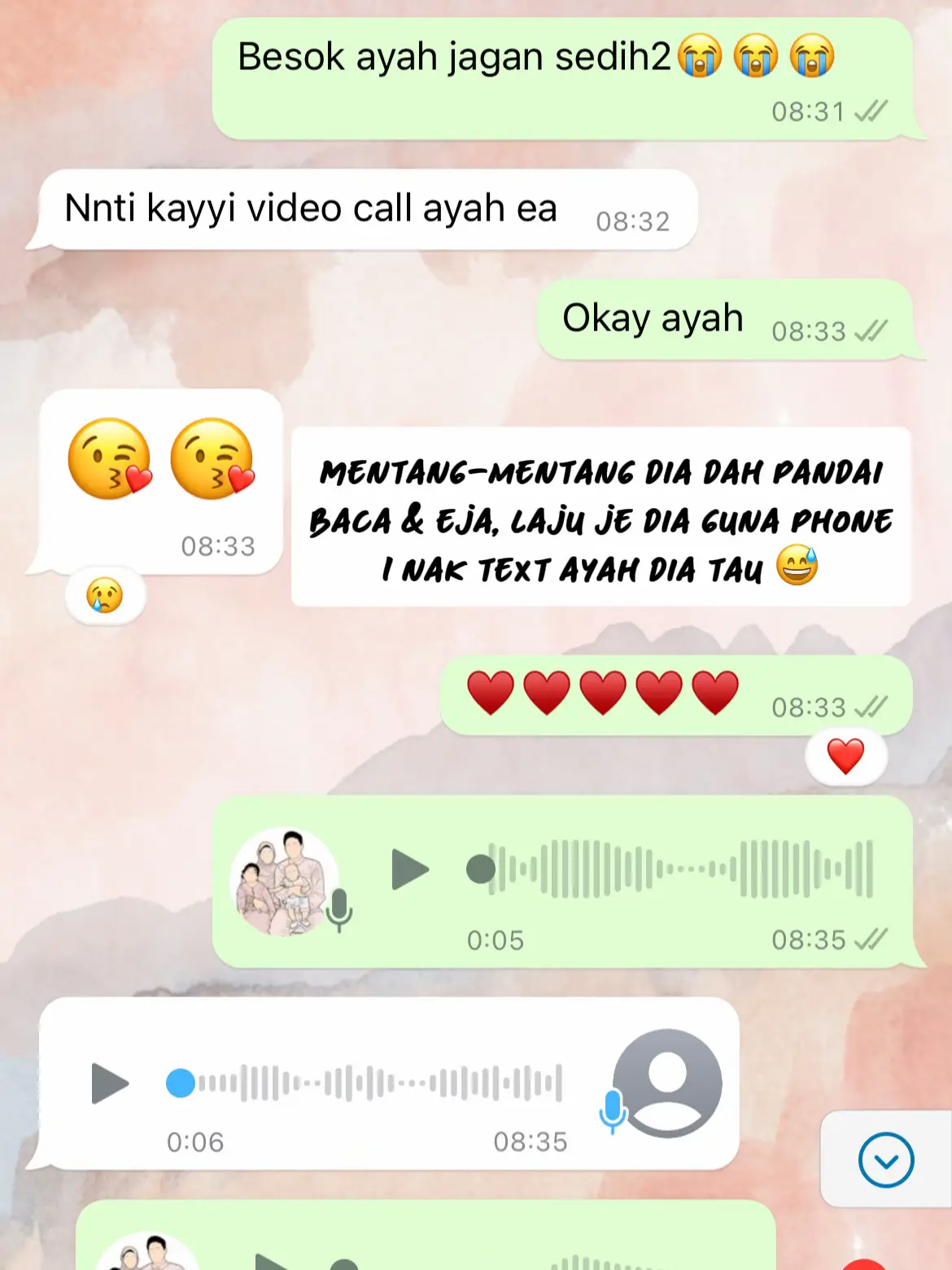
Task: Tap the scrubber dot on the 0:05 voice message
Action: tap(480, 869)
